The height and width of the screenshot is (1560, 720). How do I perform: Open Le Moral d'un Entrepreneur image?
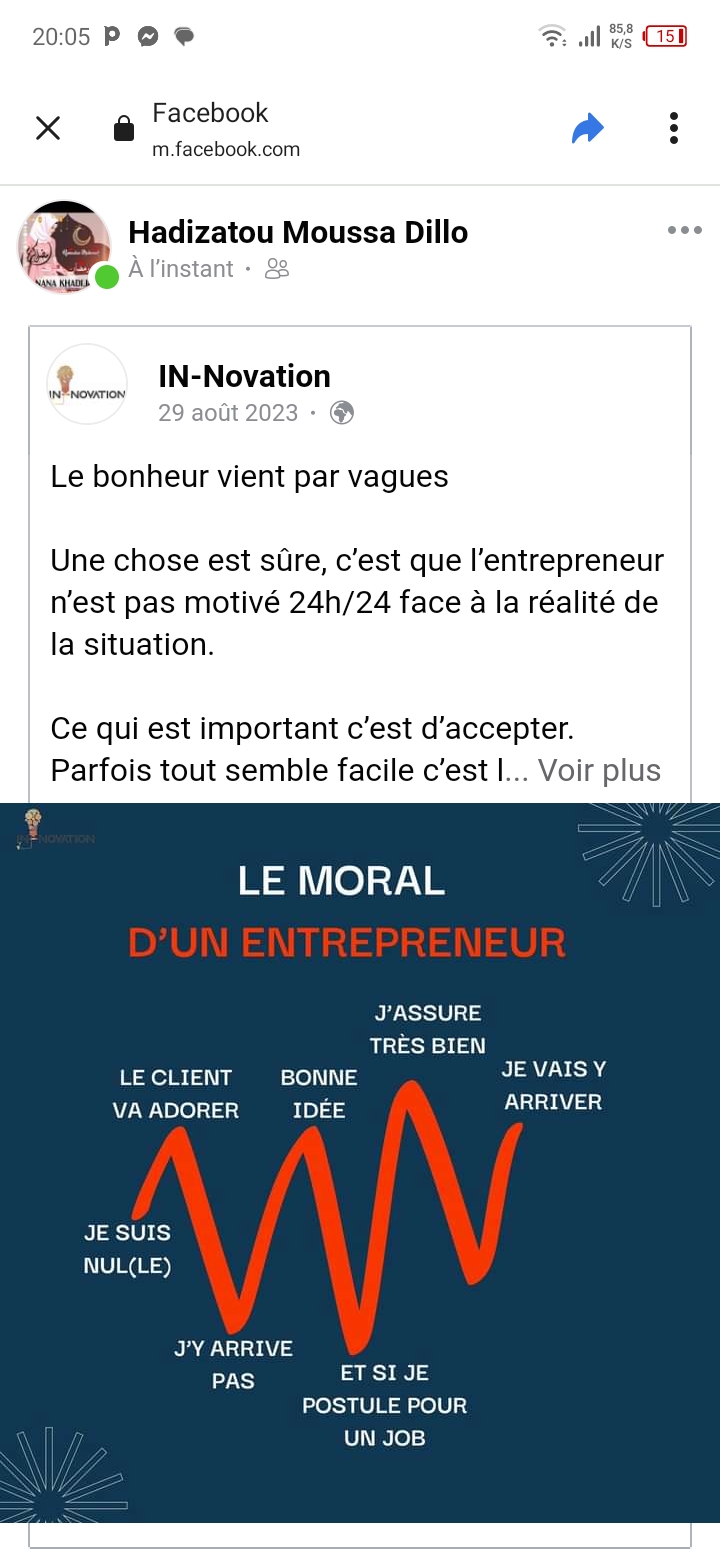(x=360, y=1160)
